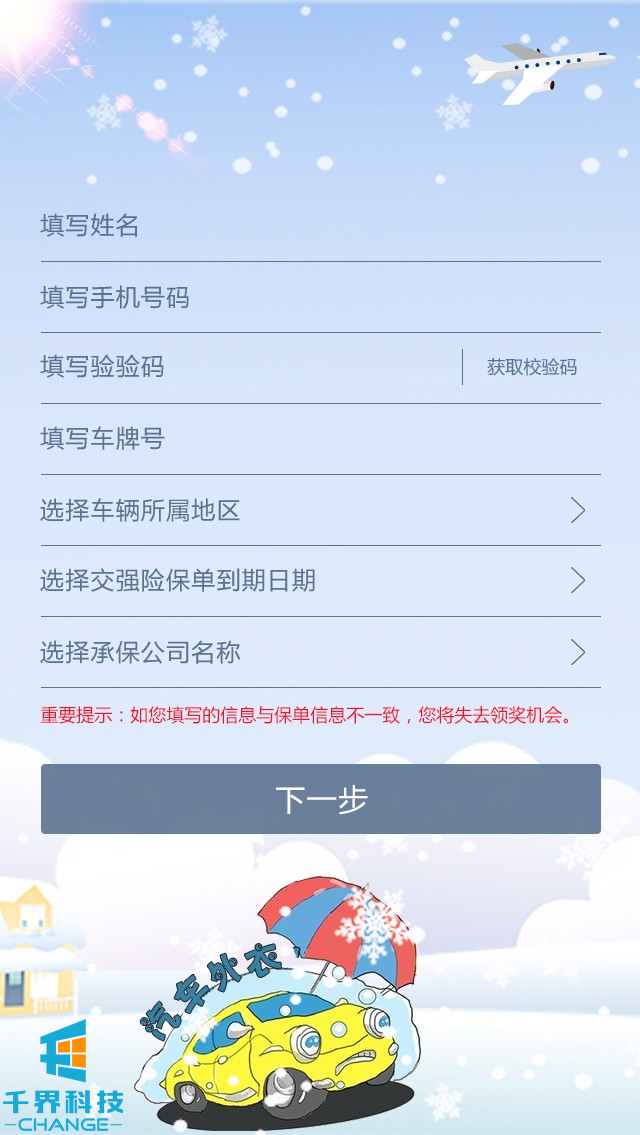Screen dimensions: 640x1135
Task: Enter the 填写验验码 verification code field
Action: 250,367
